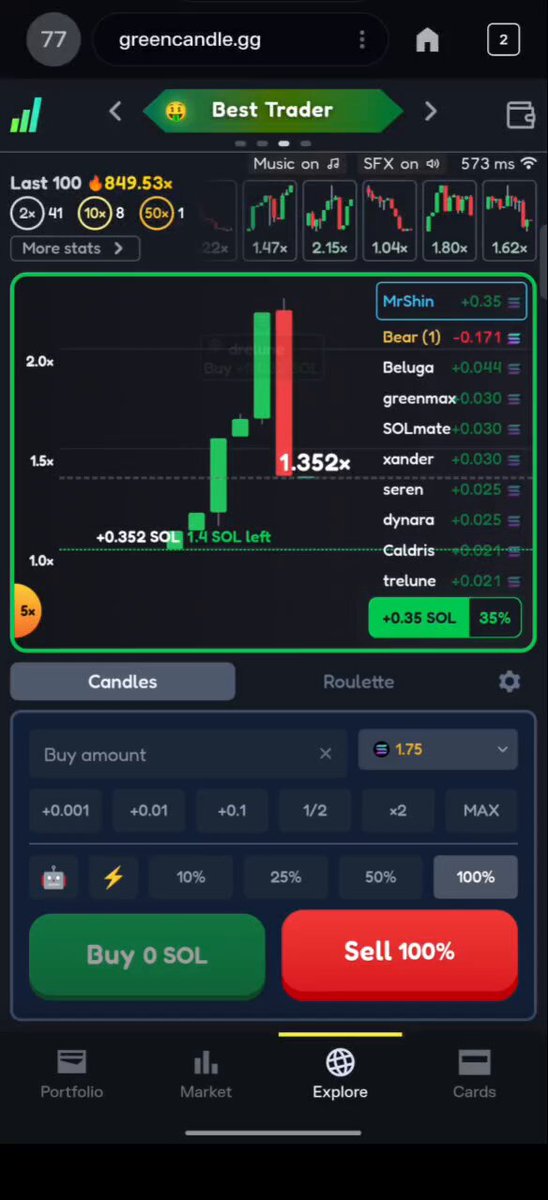This screenshot has height=1200, width=548.
Task: Go to previous banner with left arrow
Action: pyautogui.click(x=115, y=111)
